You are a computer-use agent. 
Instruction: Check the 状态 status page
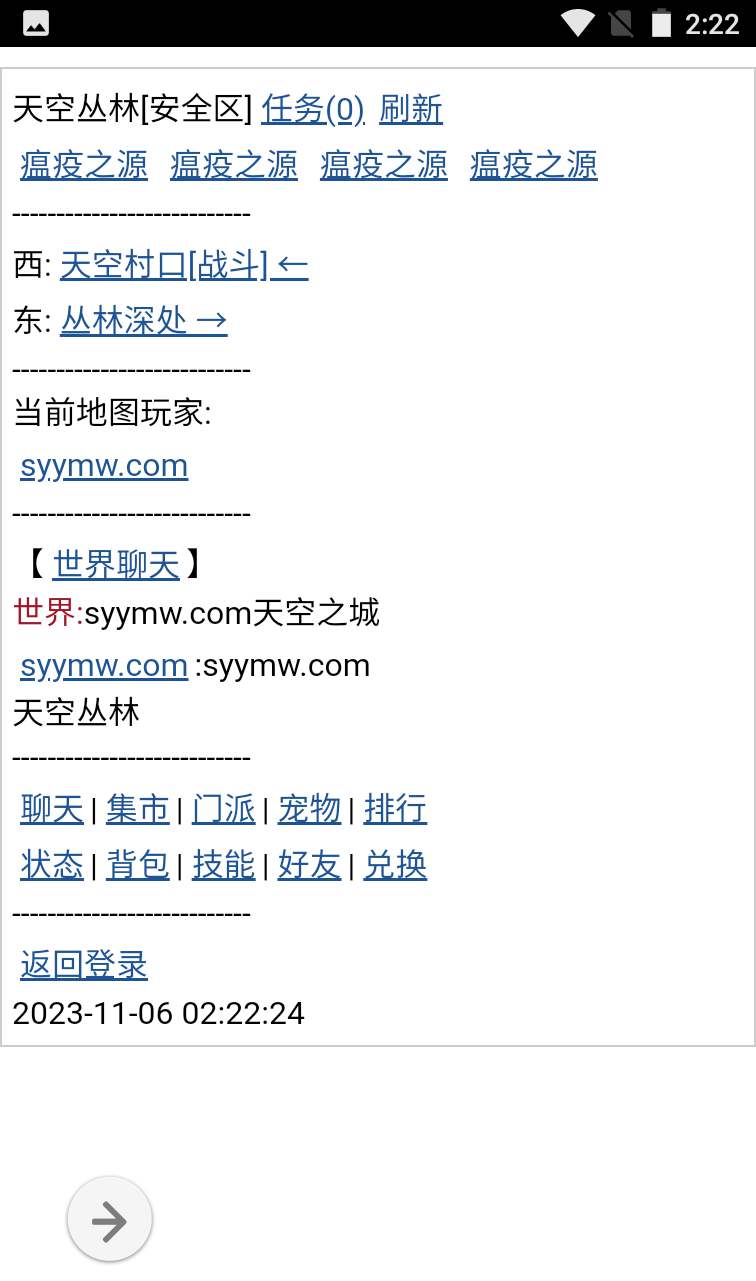[x=52, y=865]
